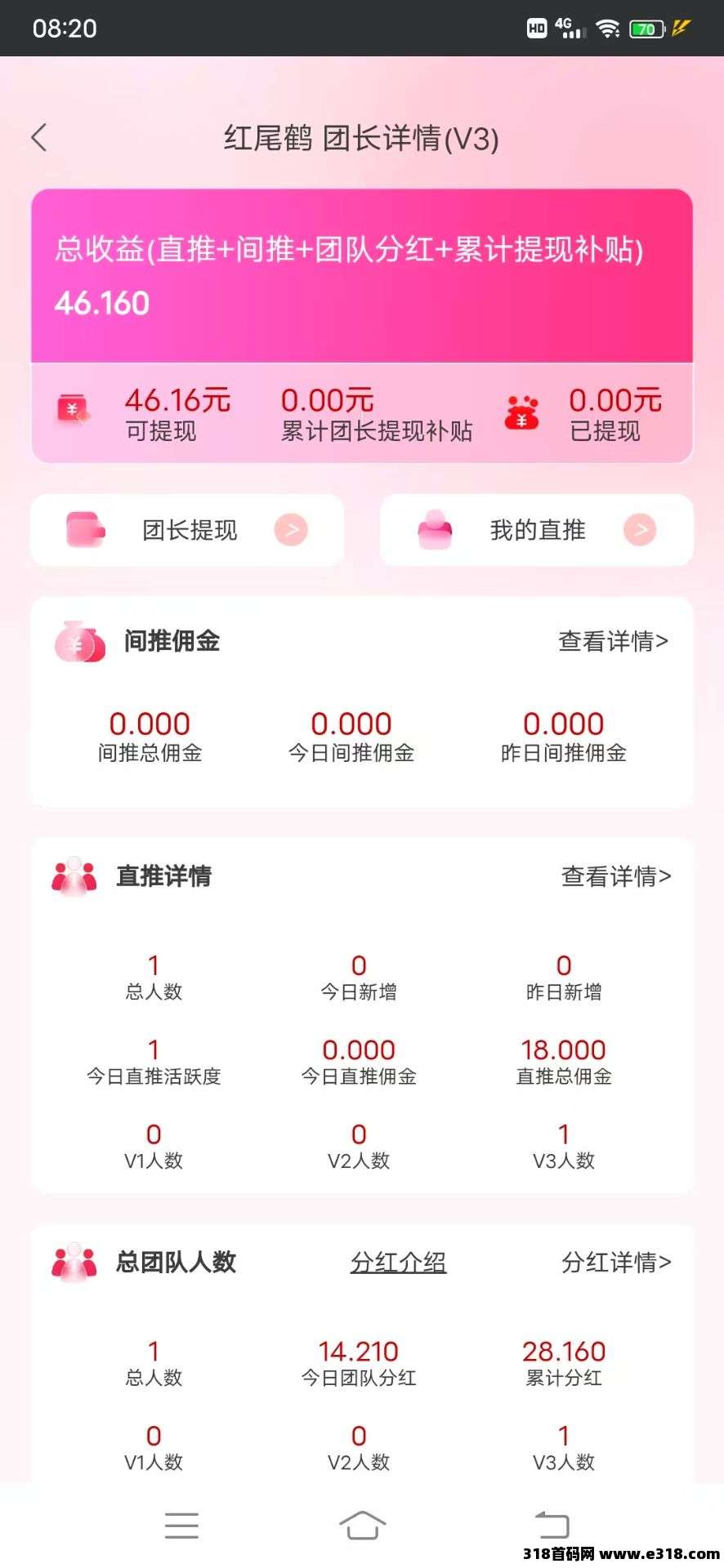Select the pink total income banner

coord(362,275)
